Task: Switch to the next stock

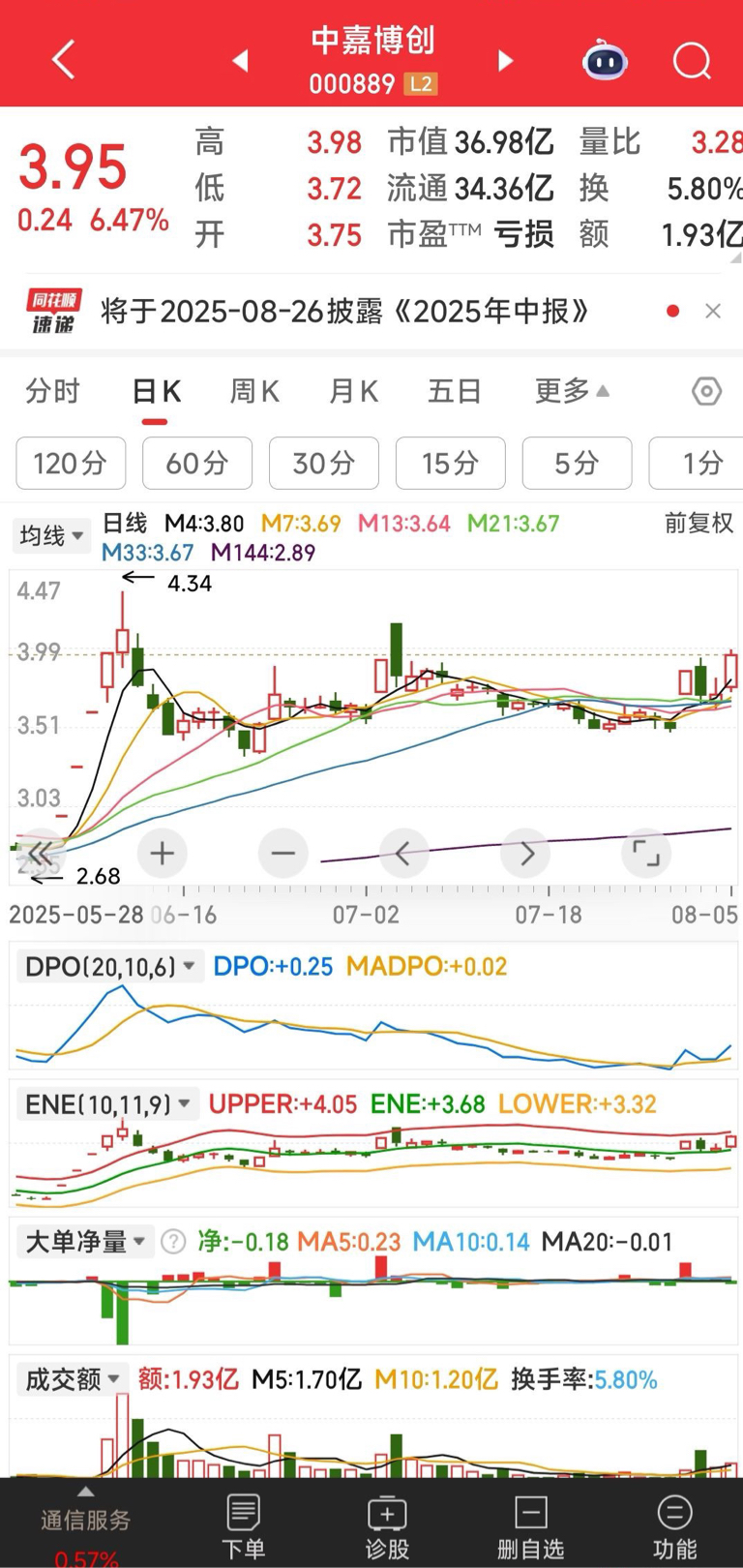Action: pyautogui.click(x=505, y=61)
